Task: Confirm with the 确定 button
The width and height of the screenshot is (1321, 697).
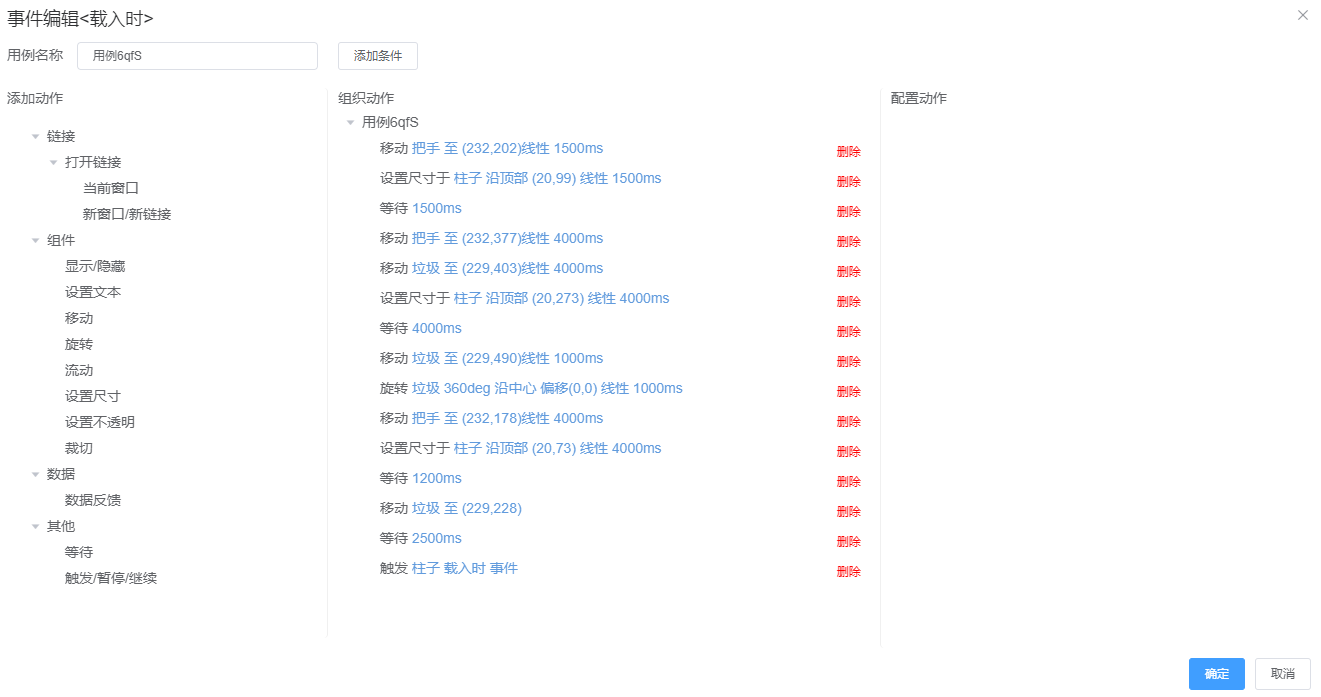Action: coord(1216,674)
